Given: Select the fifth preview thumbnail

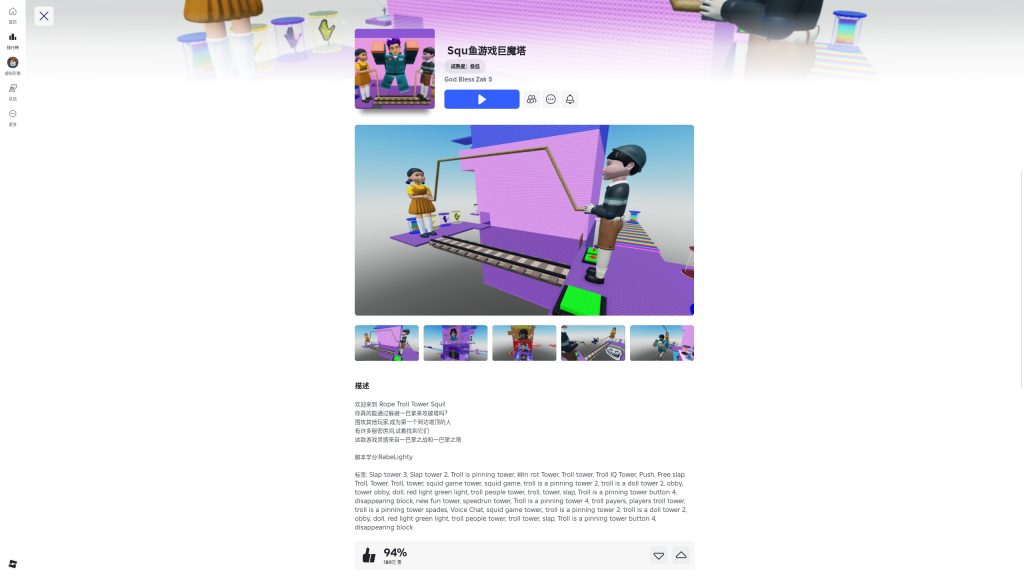Looking at the screenshot, I should [x=661, y=343].
